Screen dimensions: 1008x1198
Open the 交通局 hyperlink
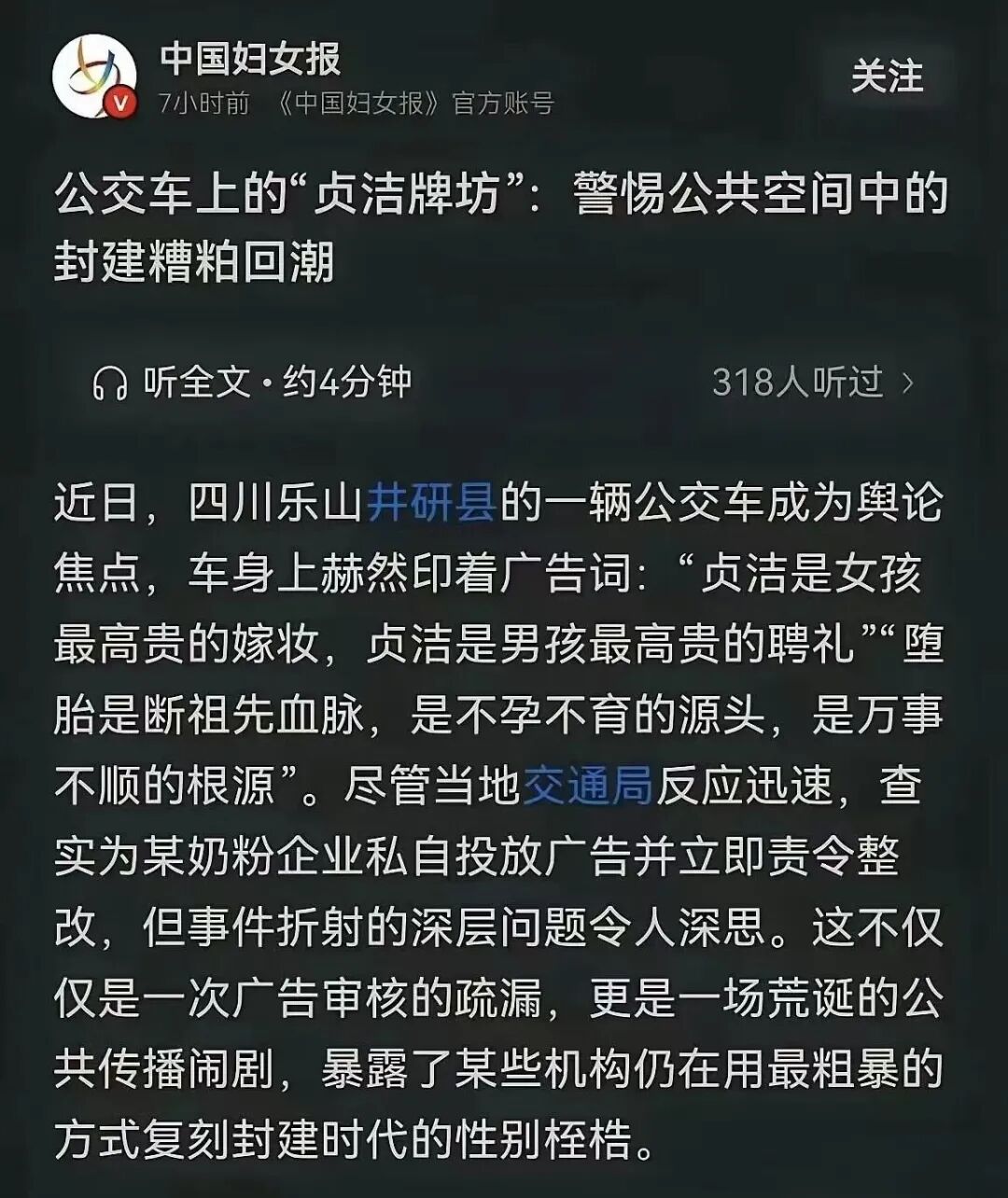592,785
